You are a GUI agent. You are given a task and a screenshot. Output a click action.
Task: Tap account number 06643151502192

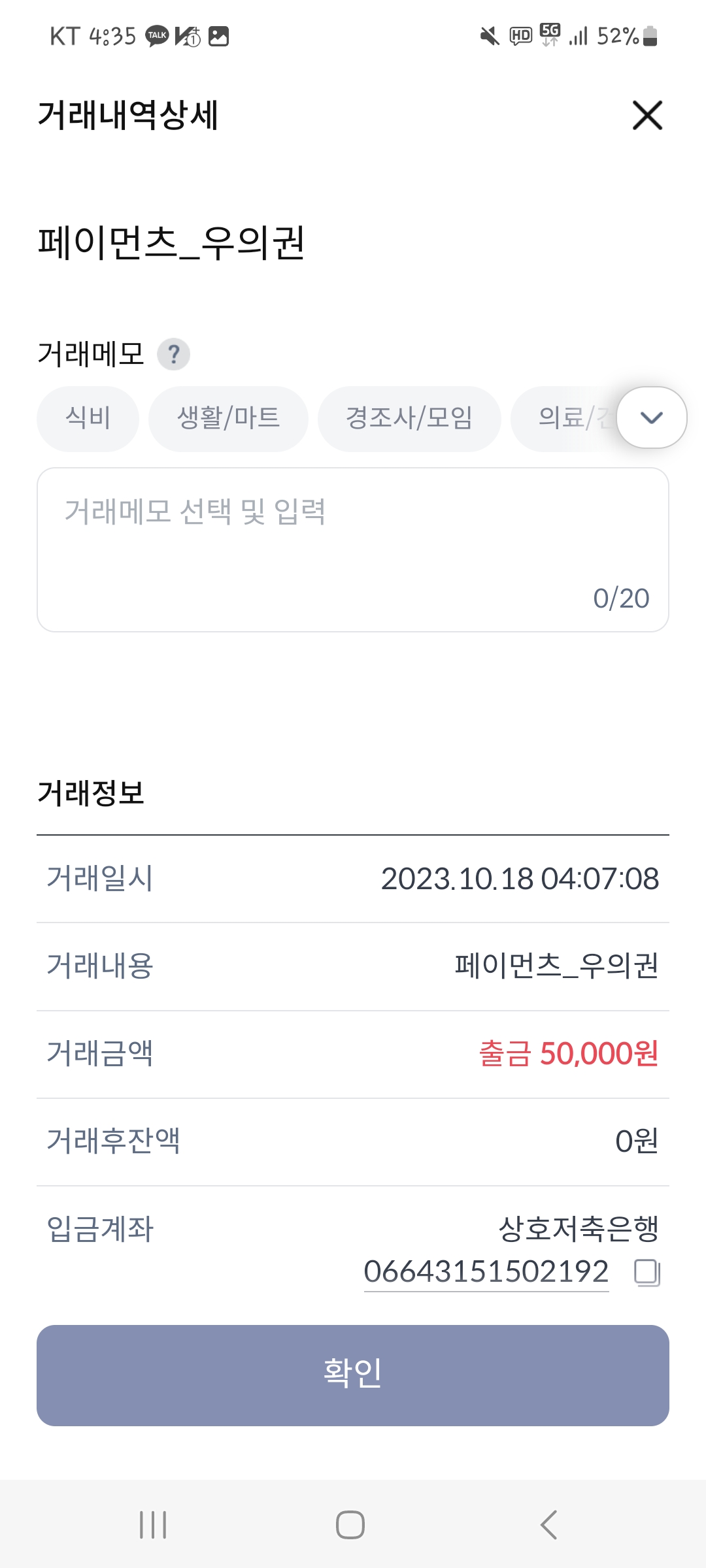coord(486,1271)
